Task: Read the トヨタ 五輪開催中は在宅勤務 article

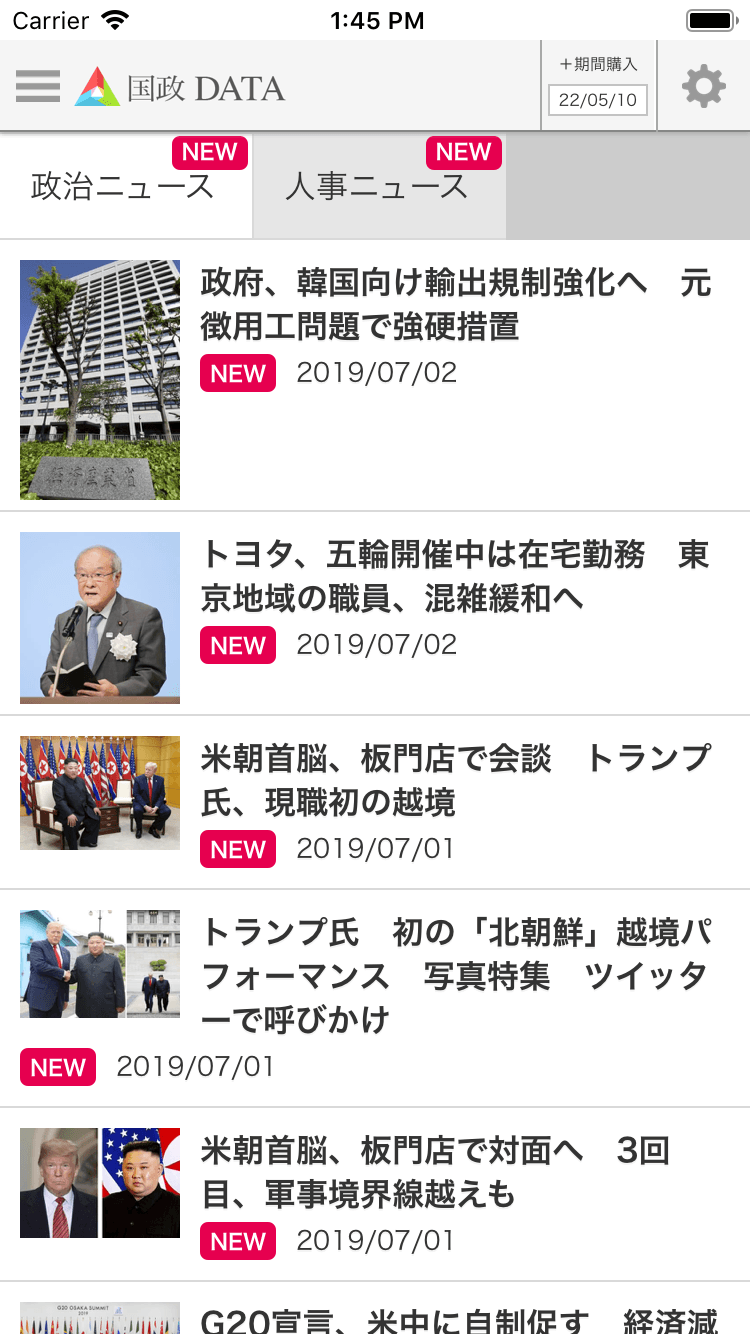Action: coord(455,577)
